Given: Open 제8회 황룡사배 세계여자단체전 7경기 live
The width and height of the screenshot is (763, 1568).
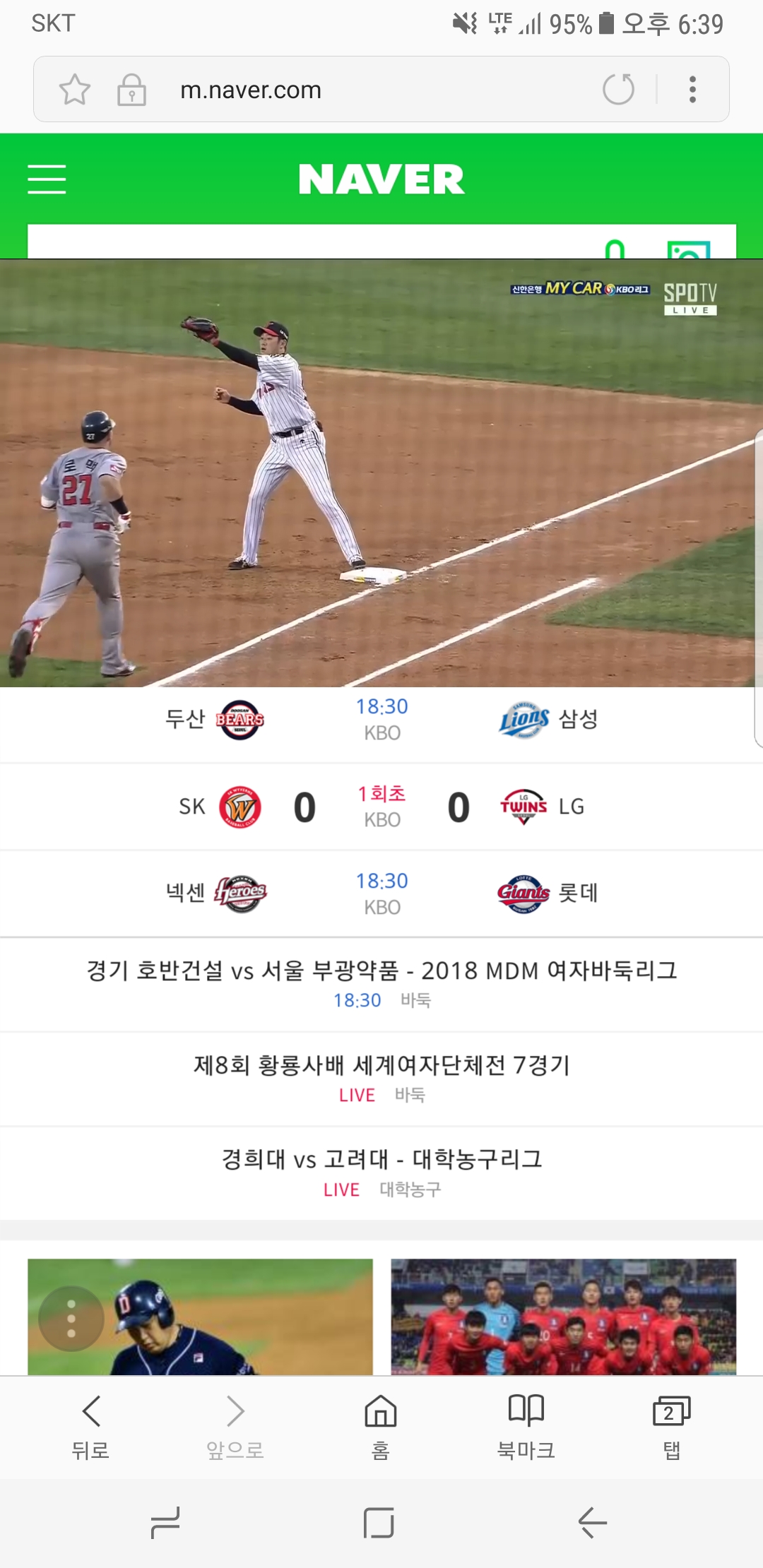Looking at the screenshot, I should [381, 1077].
